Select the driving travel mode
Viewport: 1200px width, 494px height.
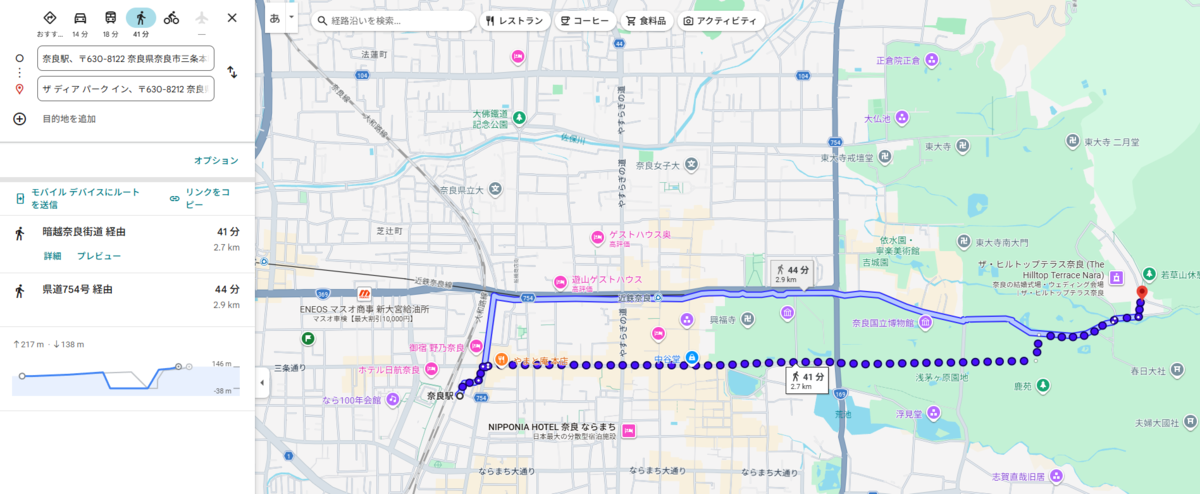pyautogui.click(x=80, y=18)
